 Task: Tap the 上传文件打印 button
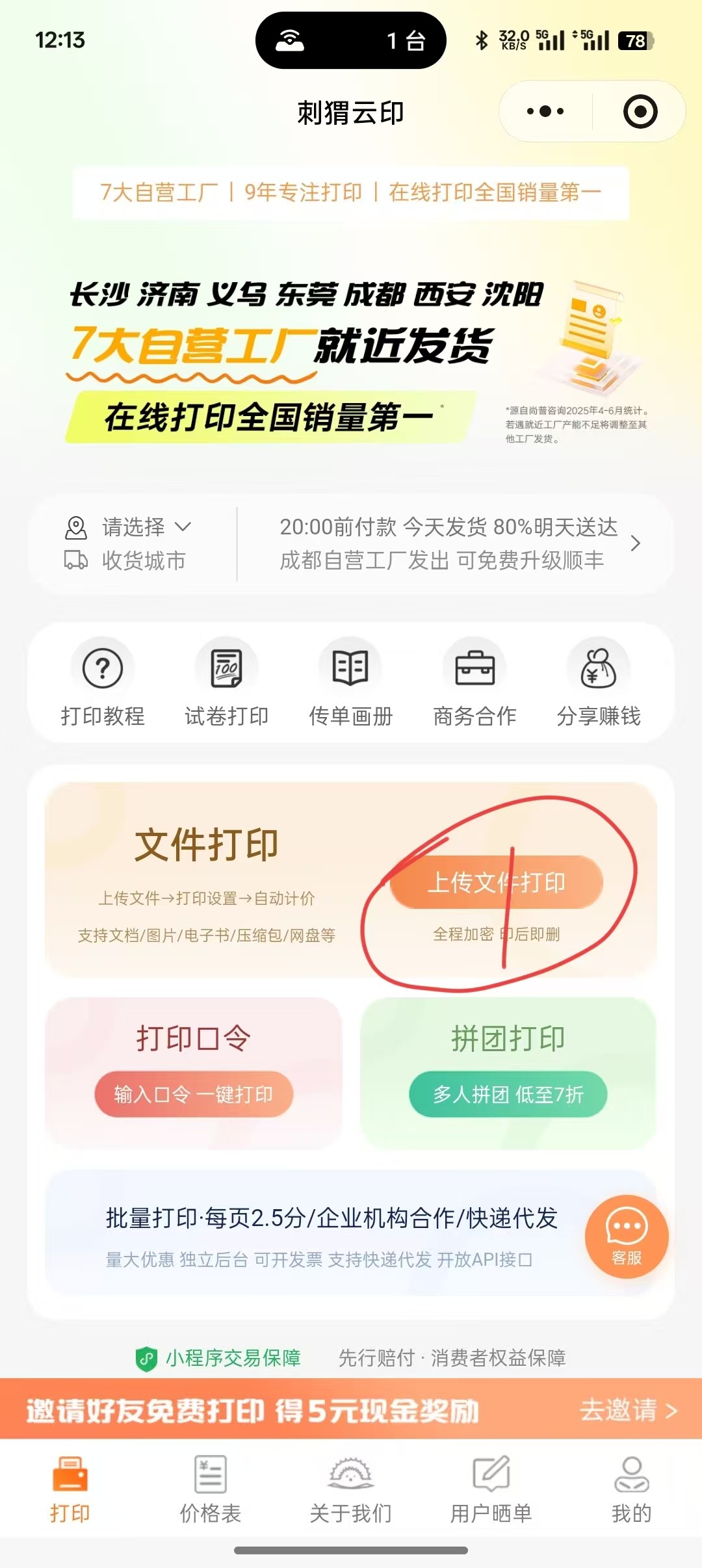[x=497, y=882]
